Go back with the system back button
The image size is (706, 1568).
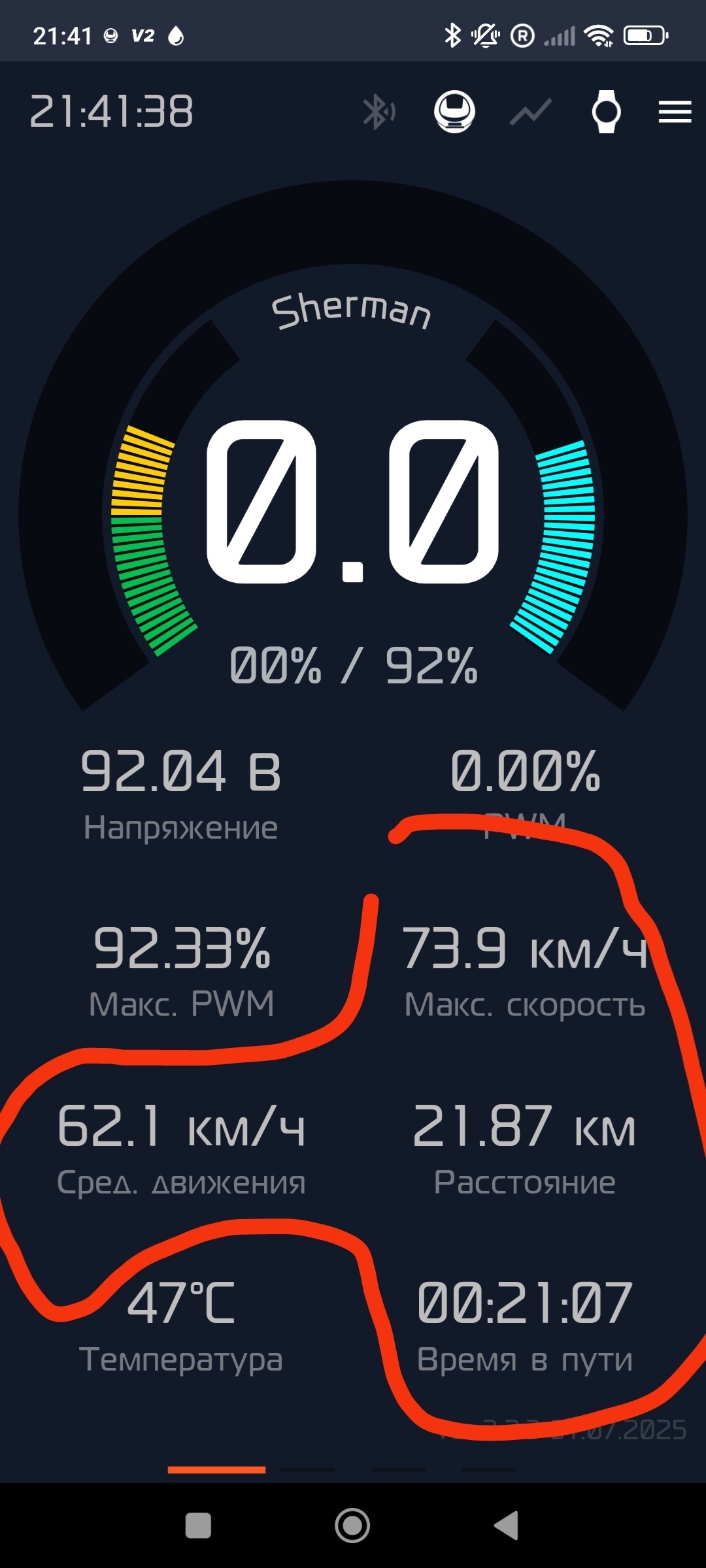click(x=507, y=1526)
